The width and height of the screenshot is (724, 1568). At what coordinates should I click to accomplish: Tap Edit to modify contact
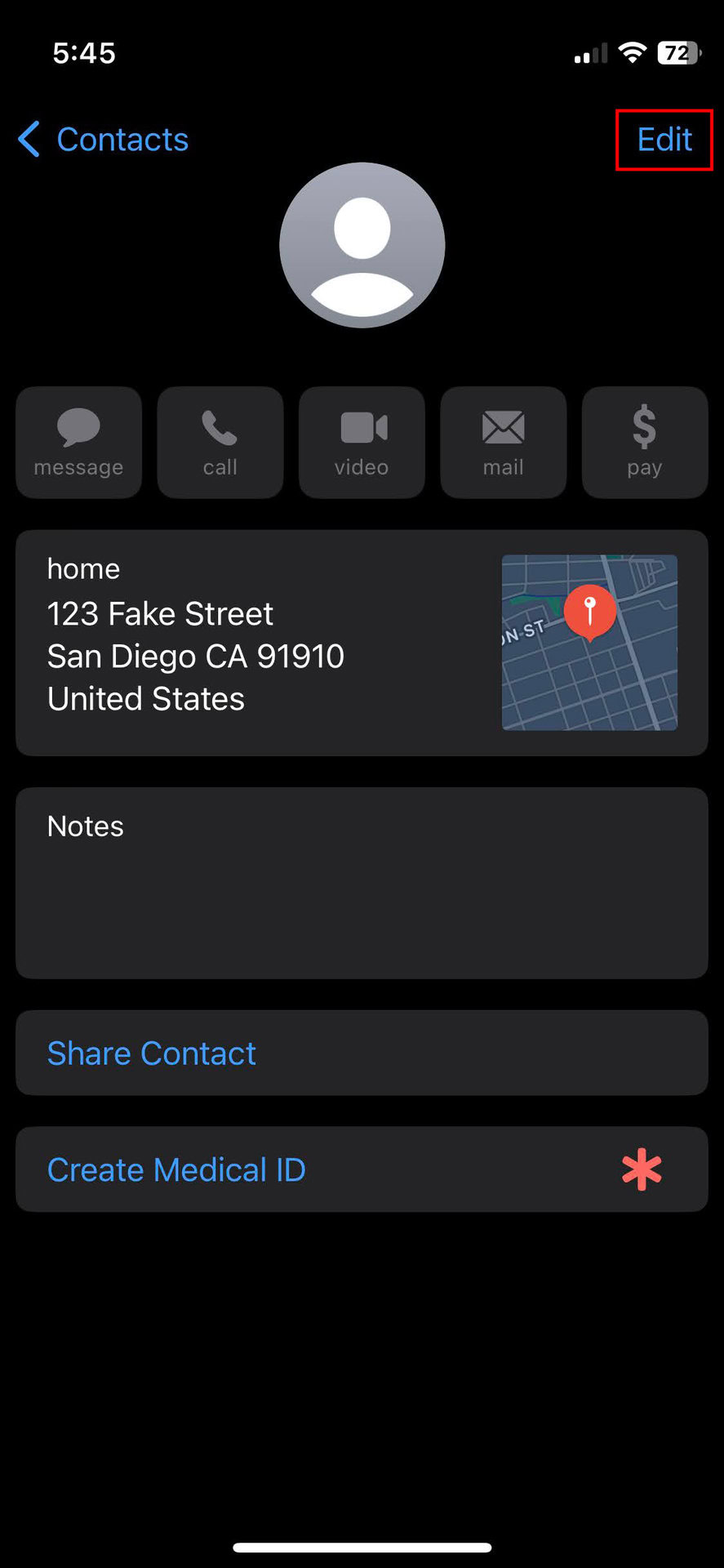[664, 140]
